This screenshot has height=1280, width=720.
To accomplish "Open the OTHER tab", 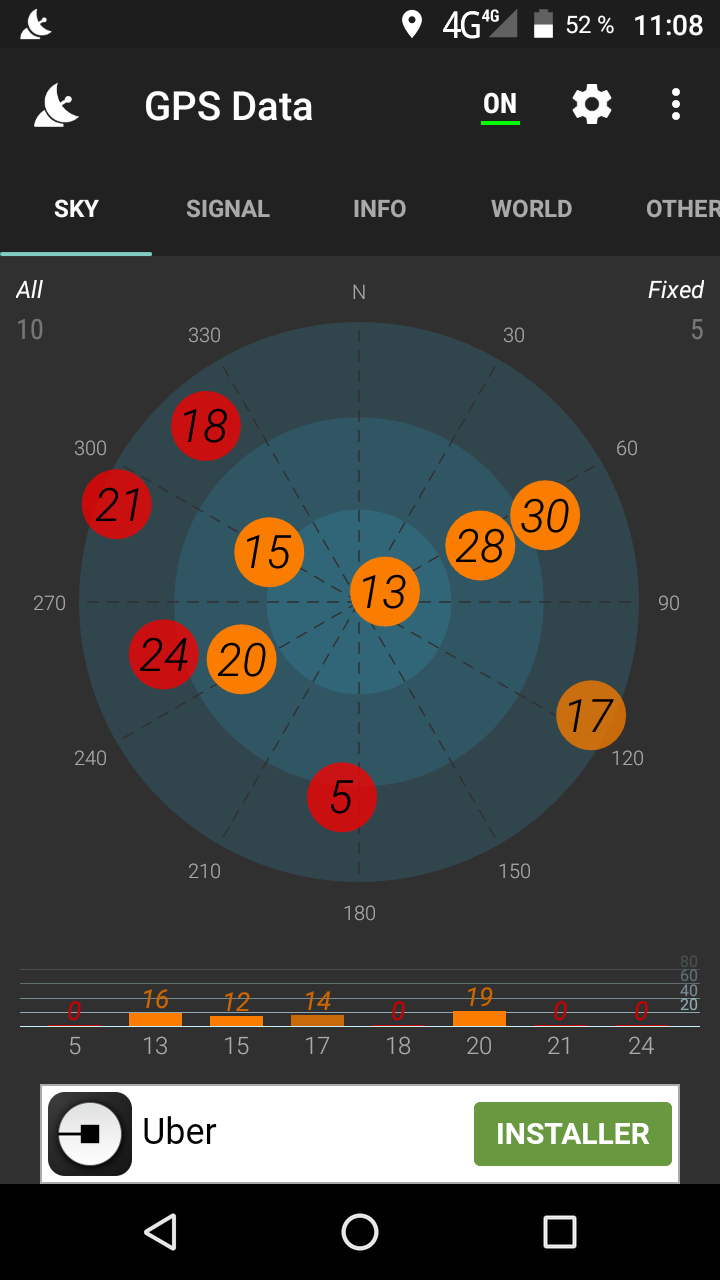I will click(x=680, y=209).
